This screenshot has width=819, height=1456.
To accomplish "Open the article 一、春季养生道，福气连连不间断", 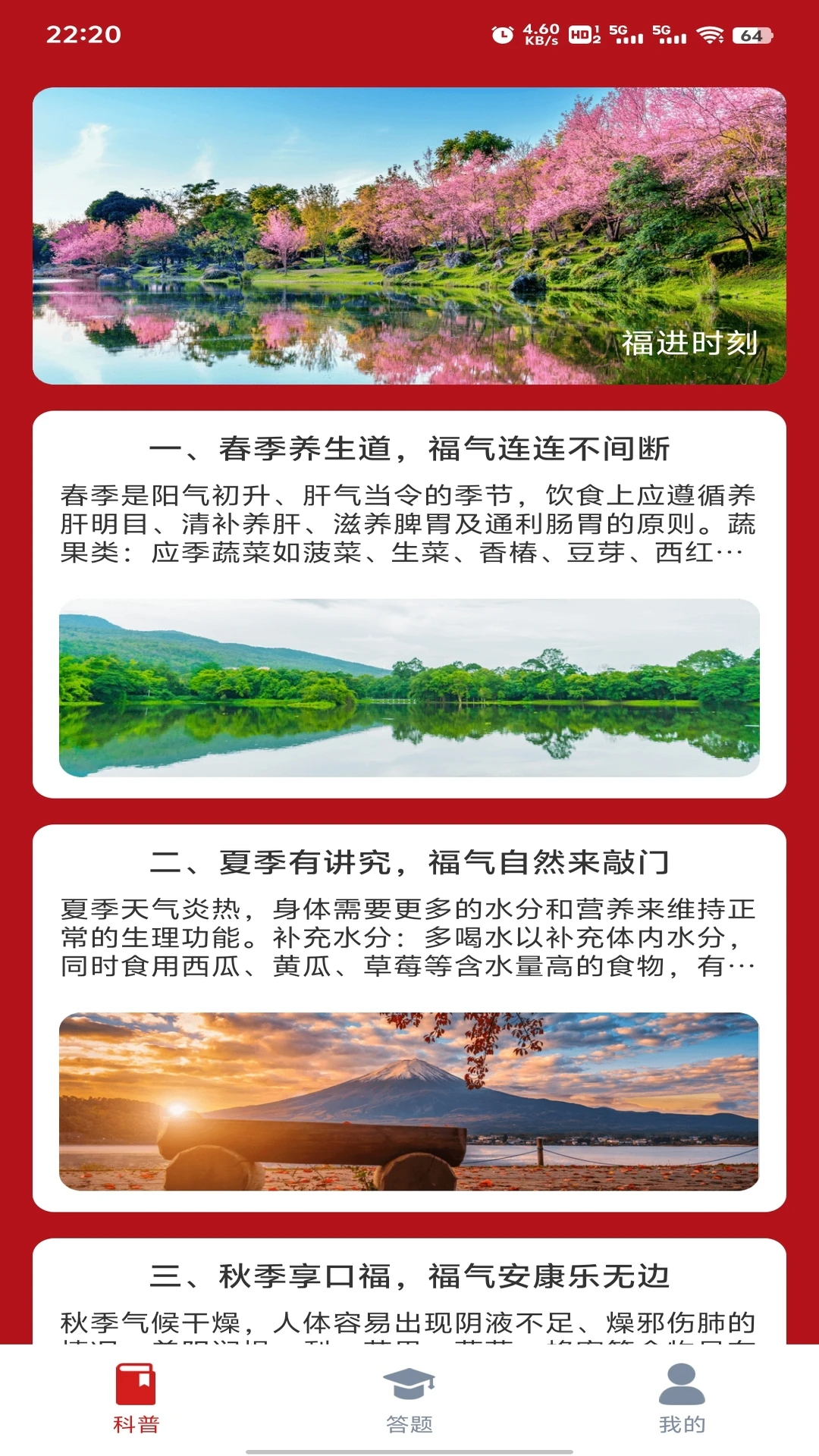I will pyautogui.click(x=409, y=447).
